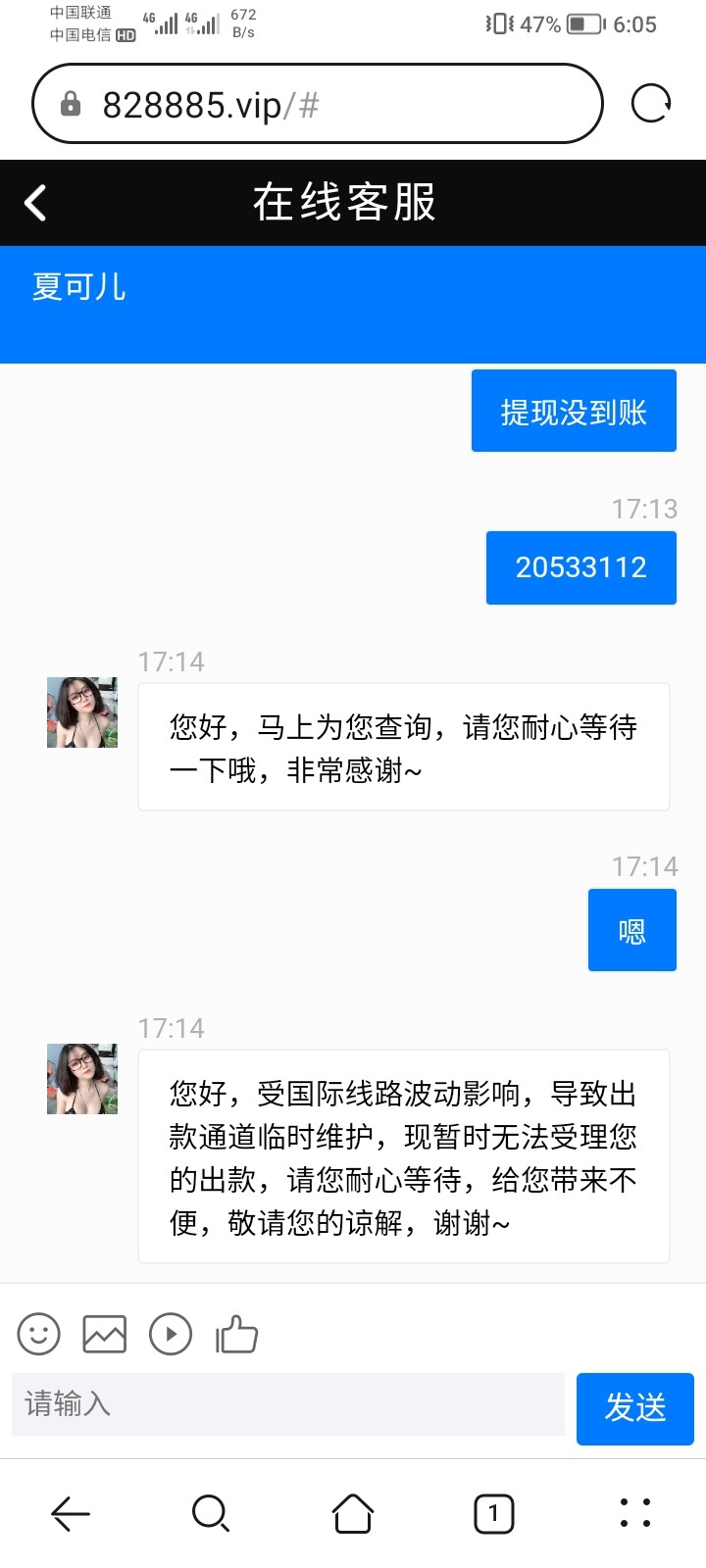Attach a picture to the chat
This screenshot has height=1568, width=706.
(105, 1334)
